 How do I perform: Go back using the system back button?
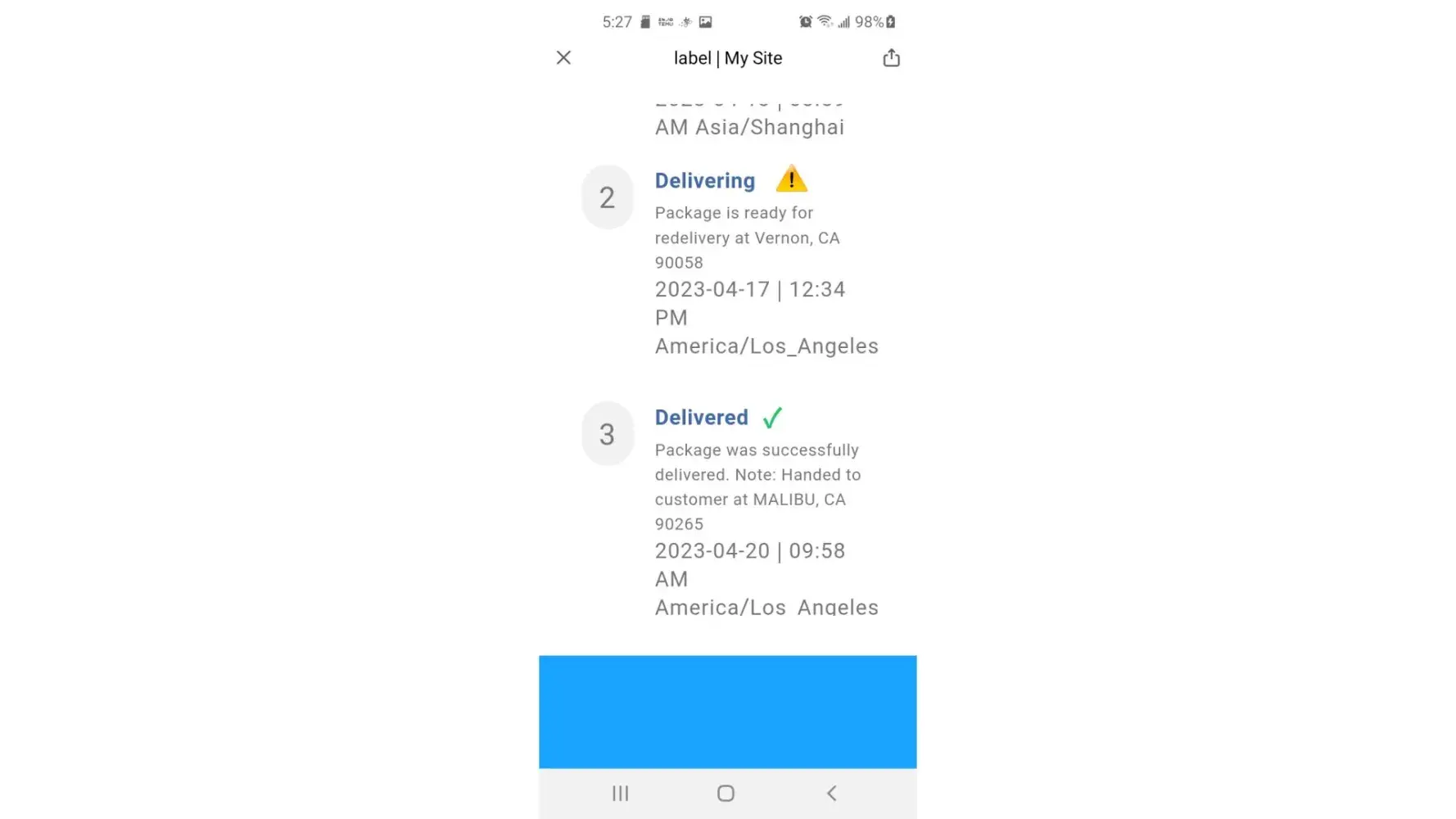(x=831, y=793)
